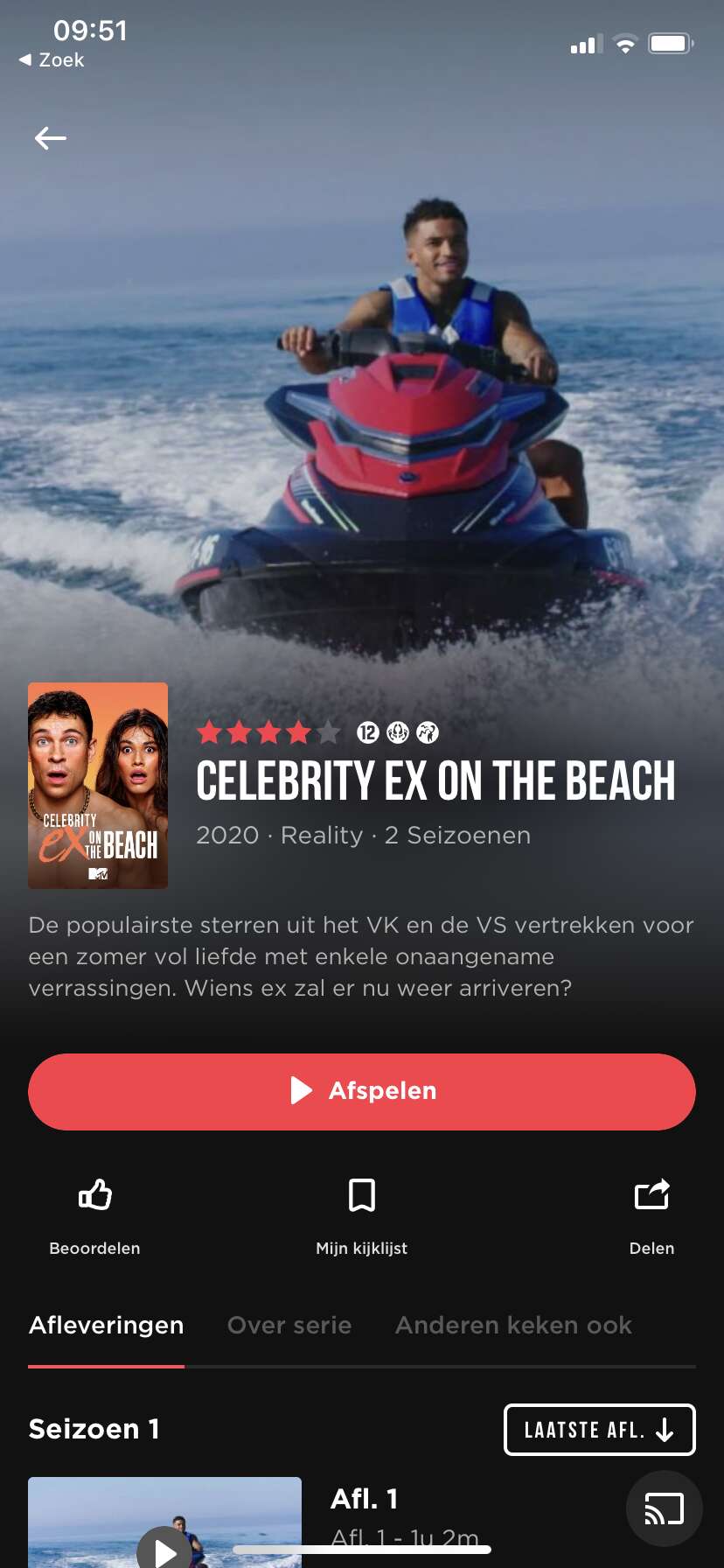This screenshot has height=1568, width=724.
Task: Select the Afleveringen tab
Action: pyautogui.click(x=106, y=1325)
